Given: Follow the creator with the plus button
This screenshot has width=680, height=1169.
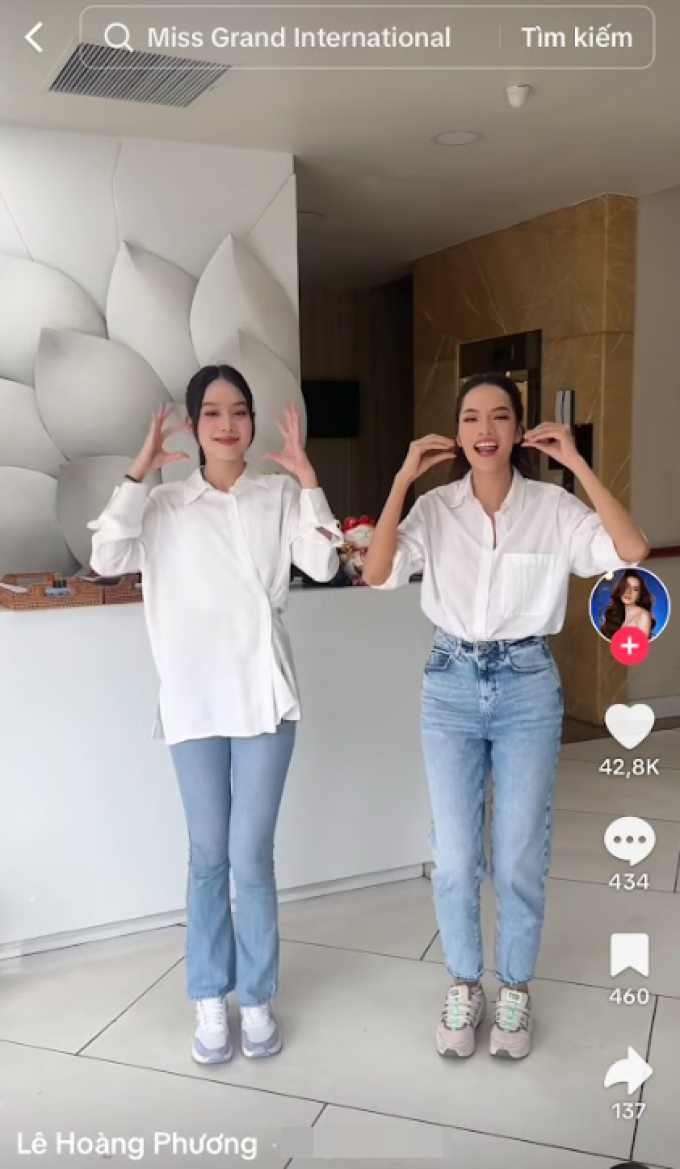Looking at the screenshot, I should coord(629,646).
